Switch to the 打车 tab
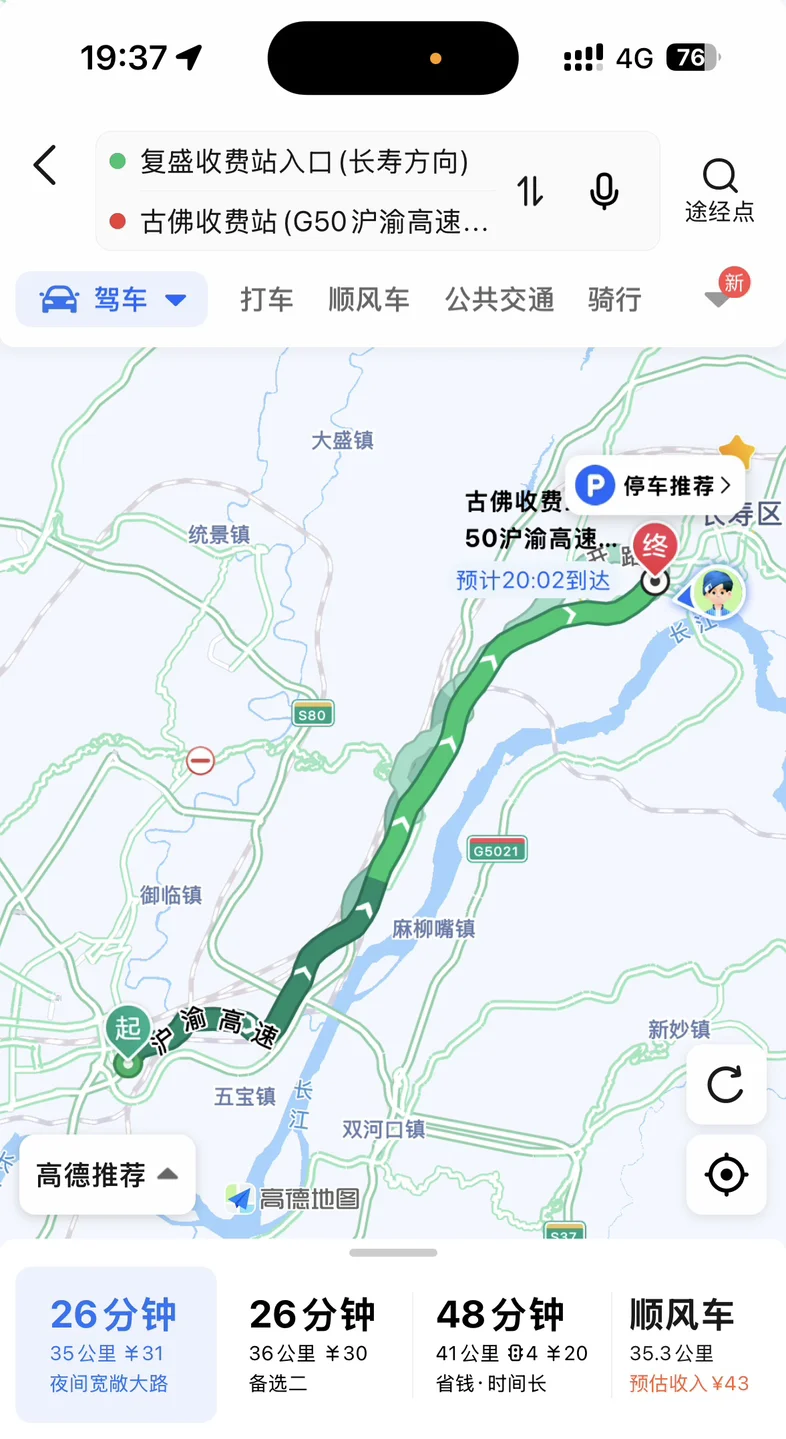The height and width of the screenshot is (1439, 786). pos(267,299)
